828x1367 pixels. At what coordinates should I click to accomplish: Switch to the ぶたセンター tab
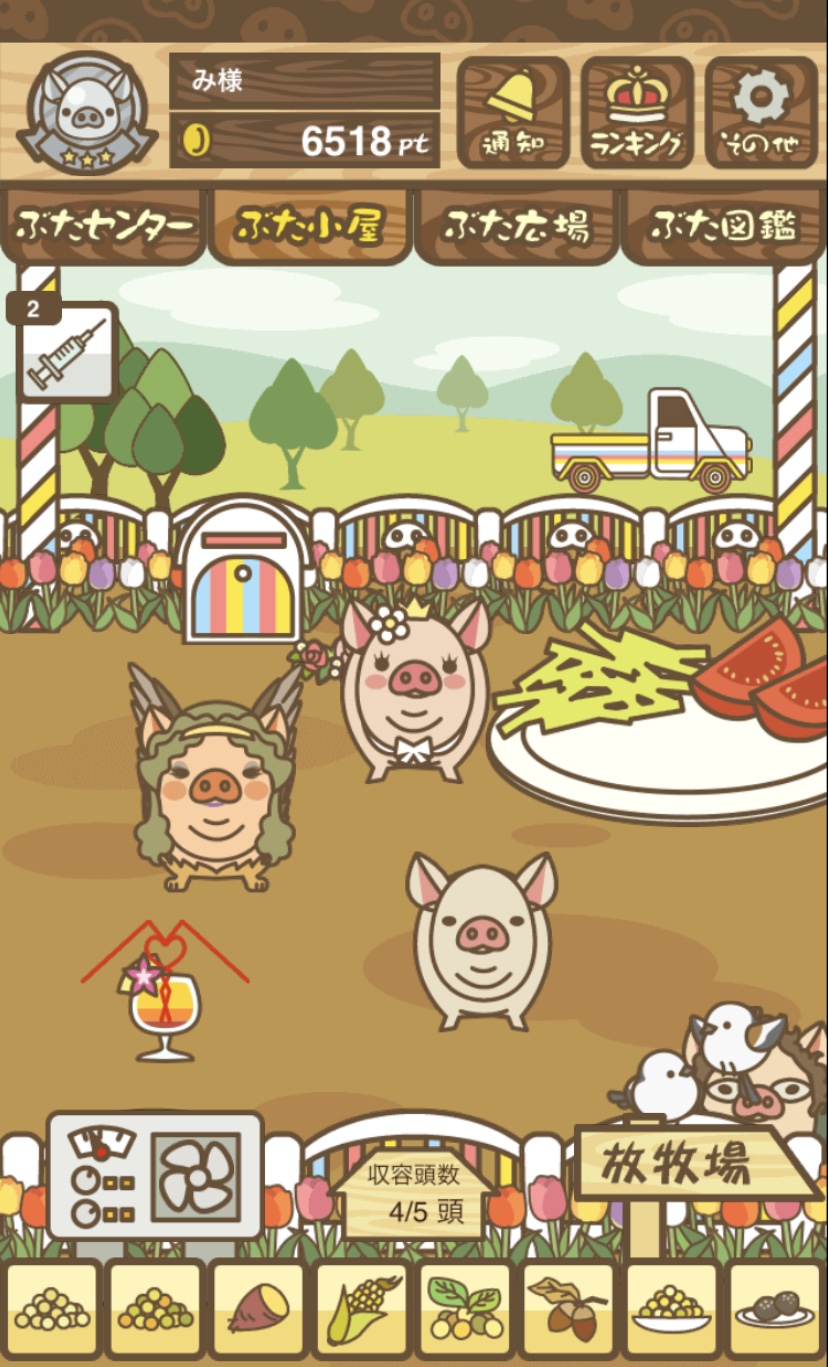point(103,227)
